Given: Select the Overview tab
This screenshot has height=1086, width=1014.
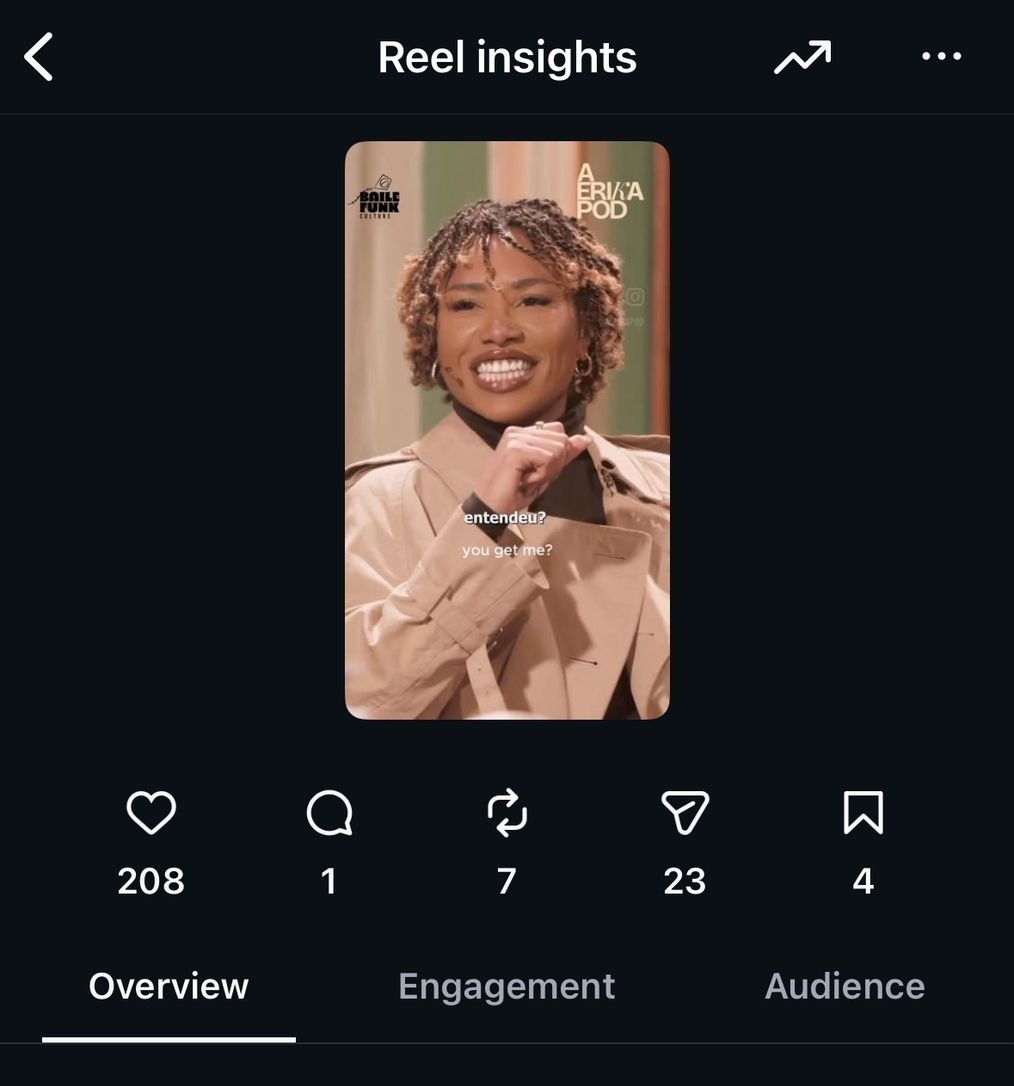Looking at the screenshot, I should pos(168,986).
